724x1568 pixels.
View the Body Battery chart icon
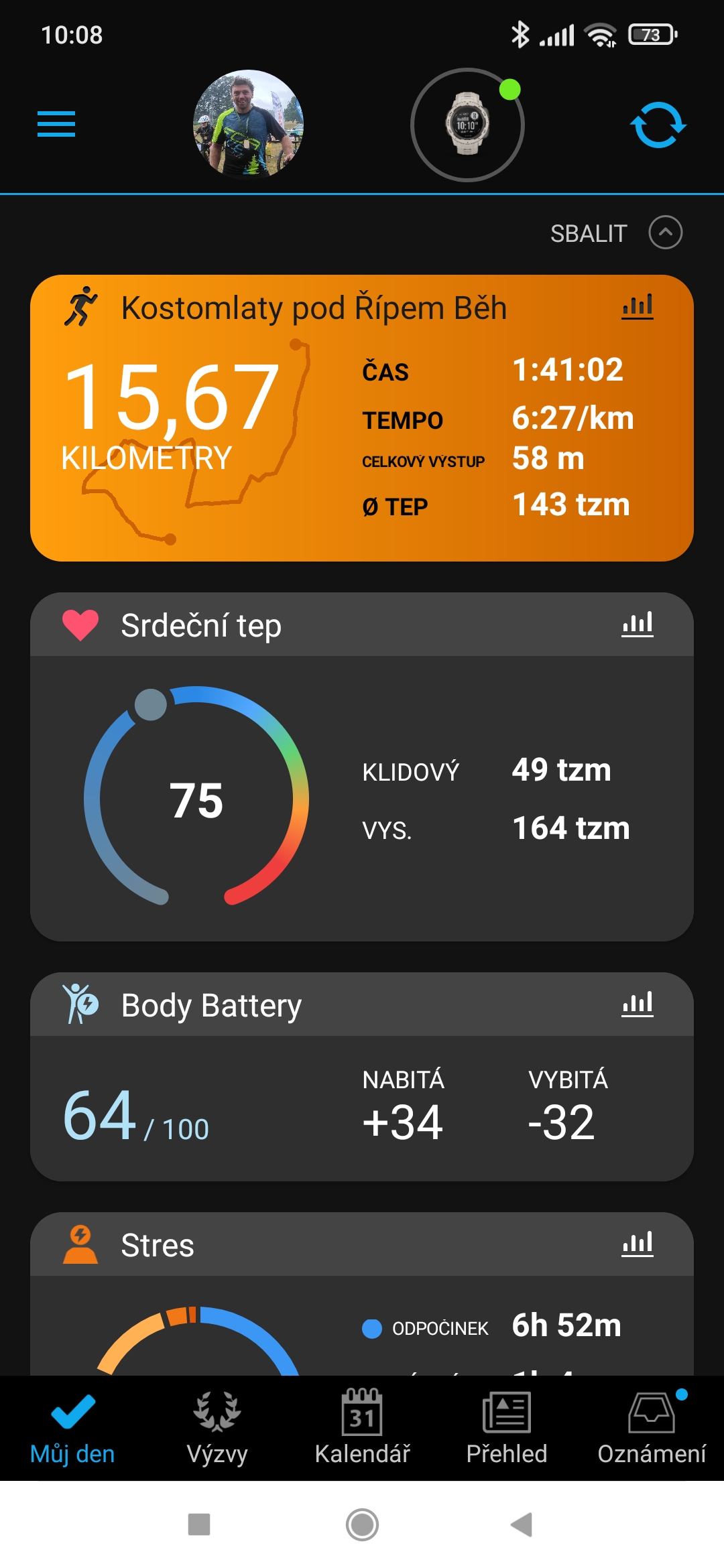pyautogui.click(x=638, y=1004)
